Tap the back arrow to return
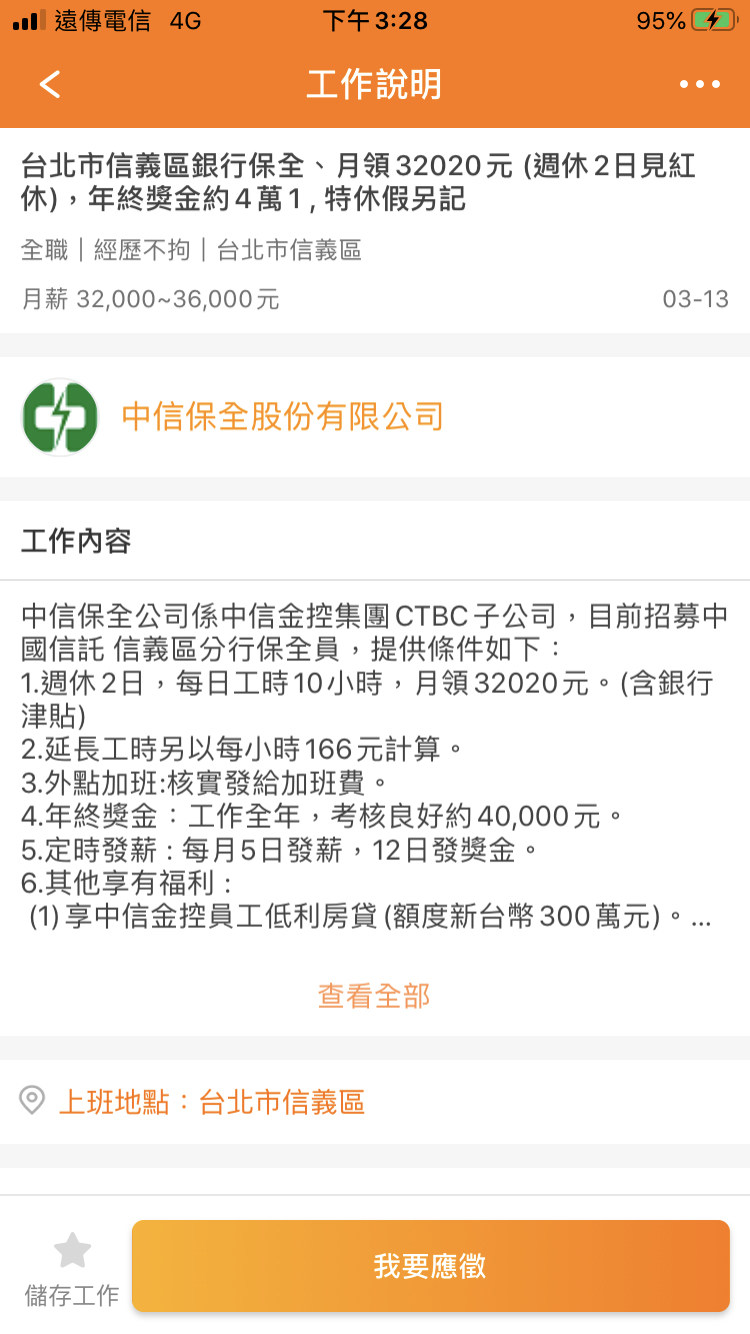 47,85
